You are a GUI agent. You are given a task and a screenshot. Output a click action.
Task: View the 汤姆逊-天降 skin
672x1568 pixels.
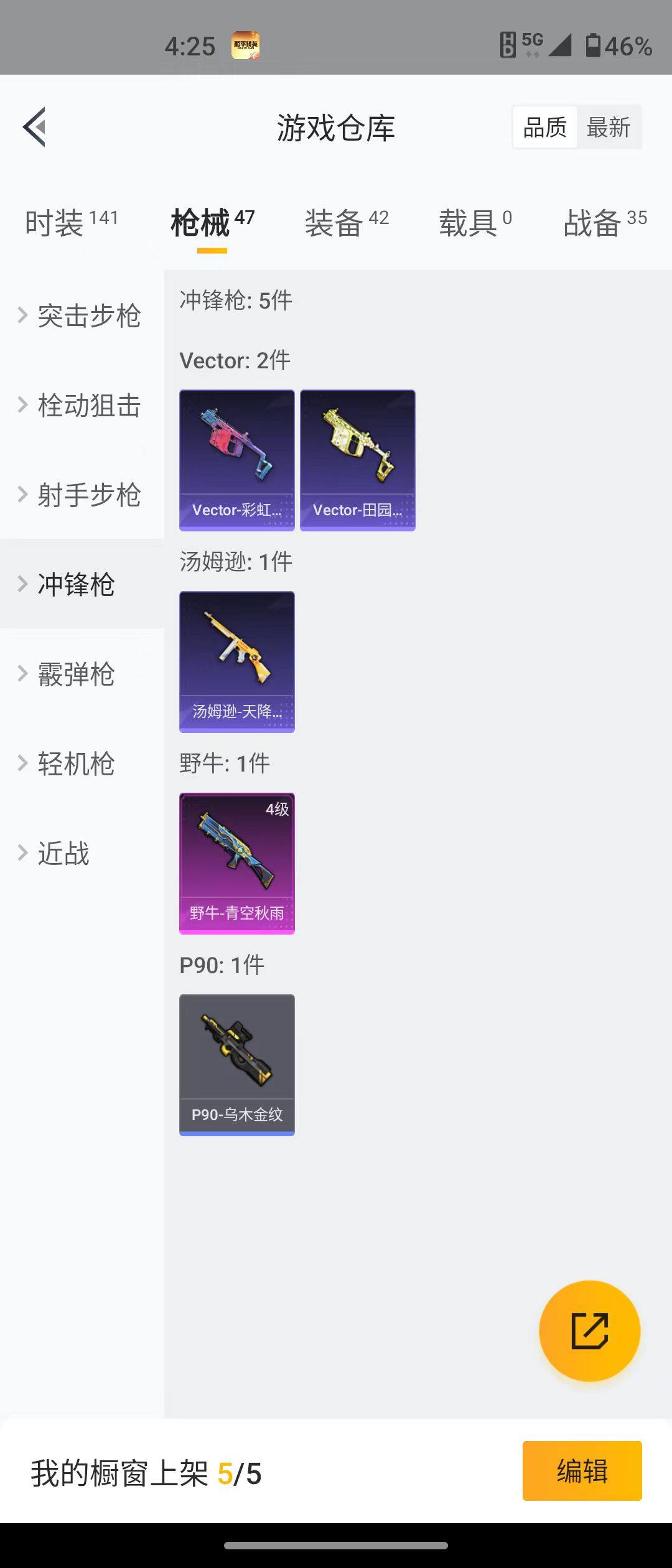(237, 662)
